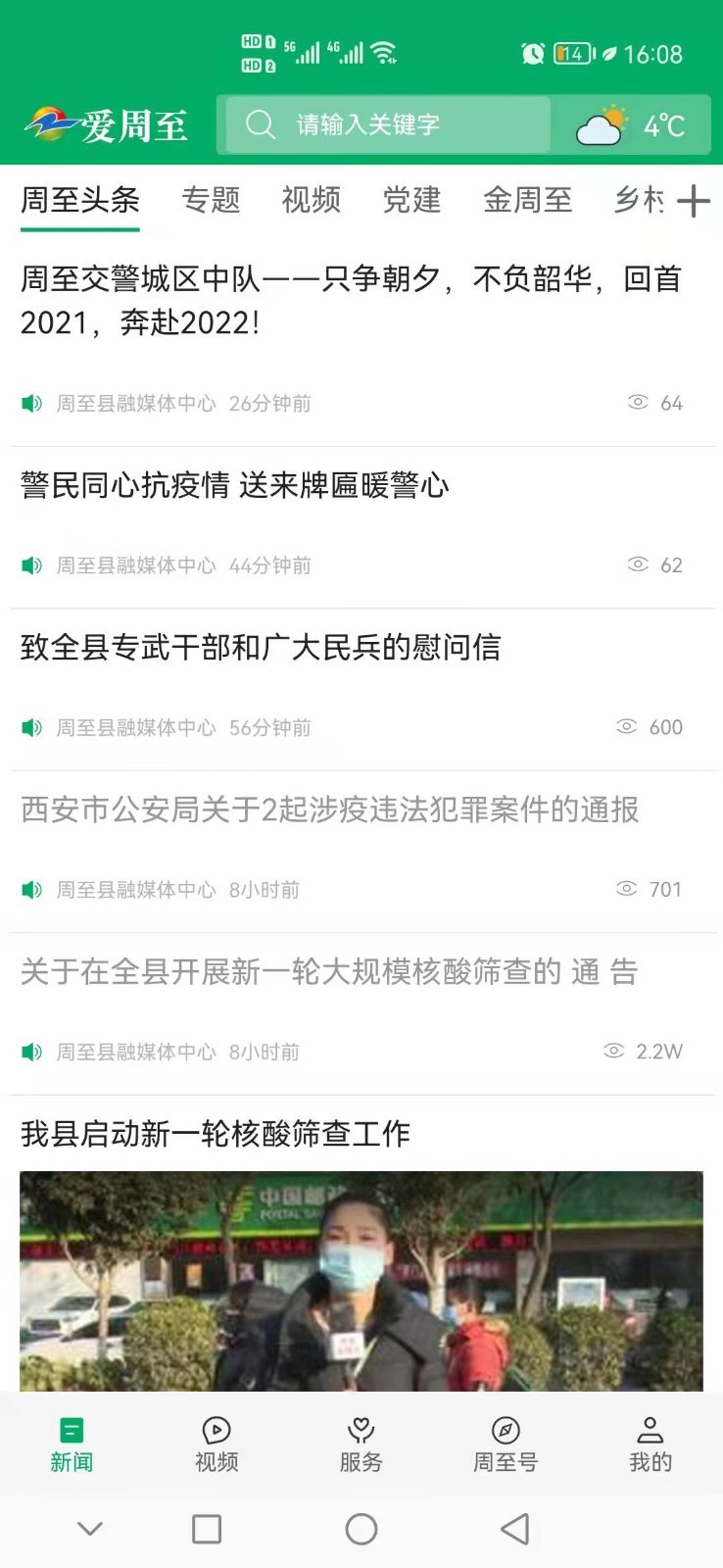723x1568 pixels.
Task: View 西安市公安局 涉疫违法犯罪案件通报
Action: click(x=329, y=809)
